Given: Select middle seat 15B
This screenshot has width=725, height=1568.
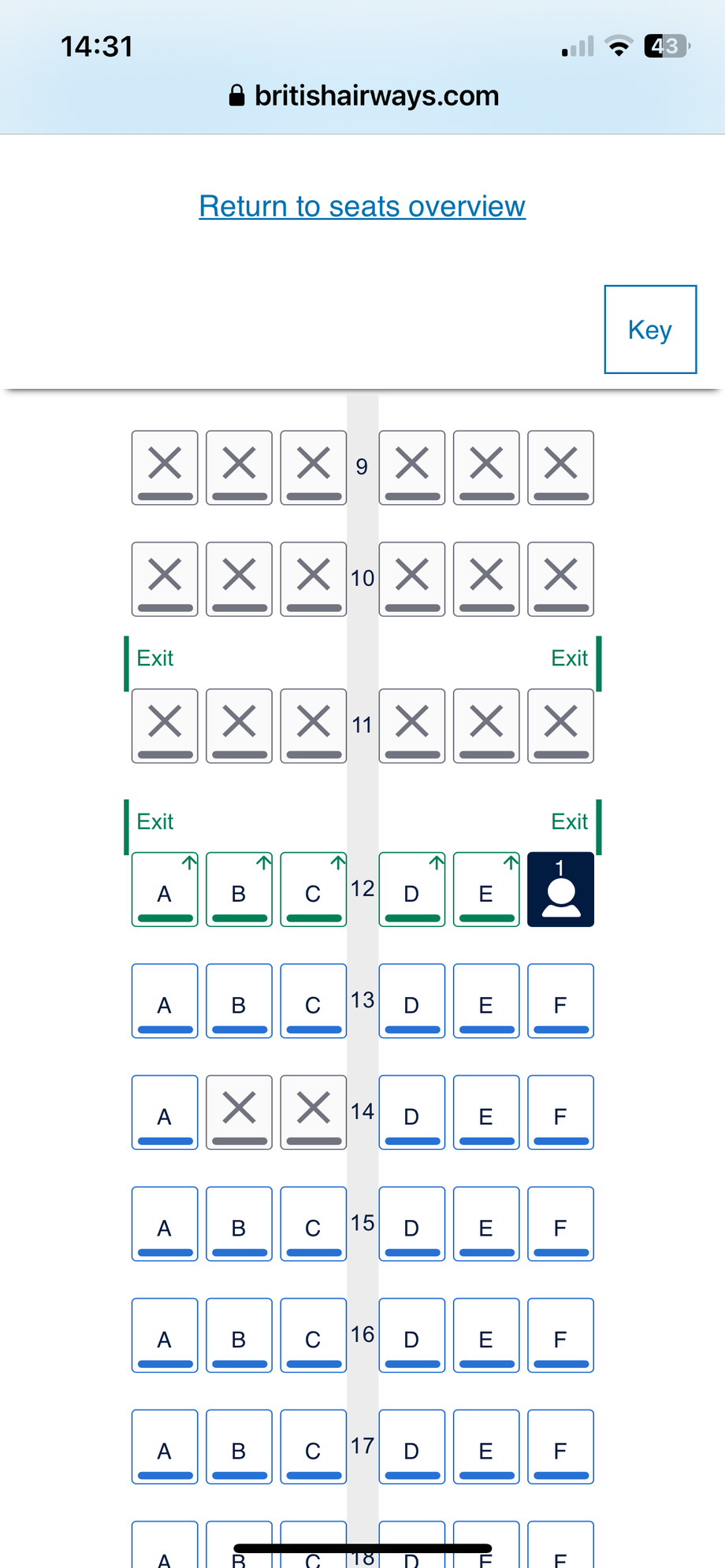Looking at the screenshot, I should coord(239,1224).
